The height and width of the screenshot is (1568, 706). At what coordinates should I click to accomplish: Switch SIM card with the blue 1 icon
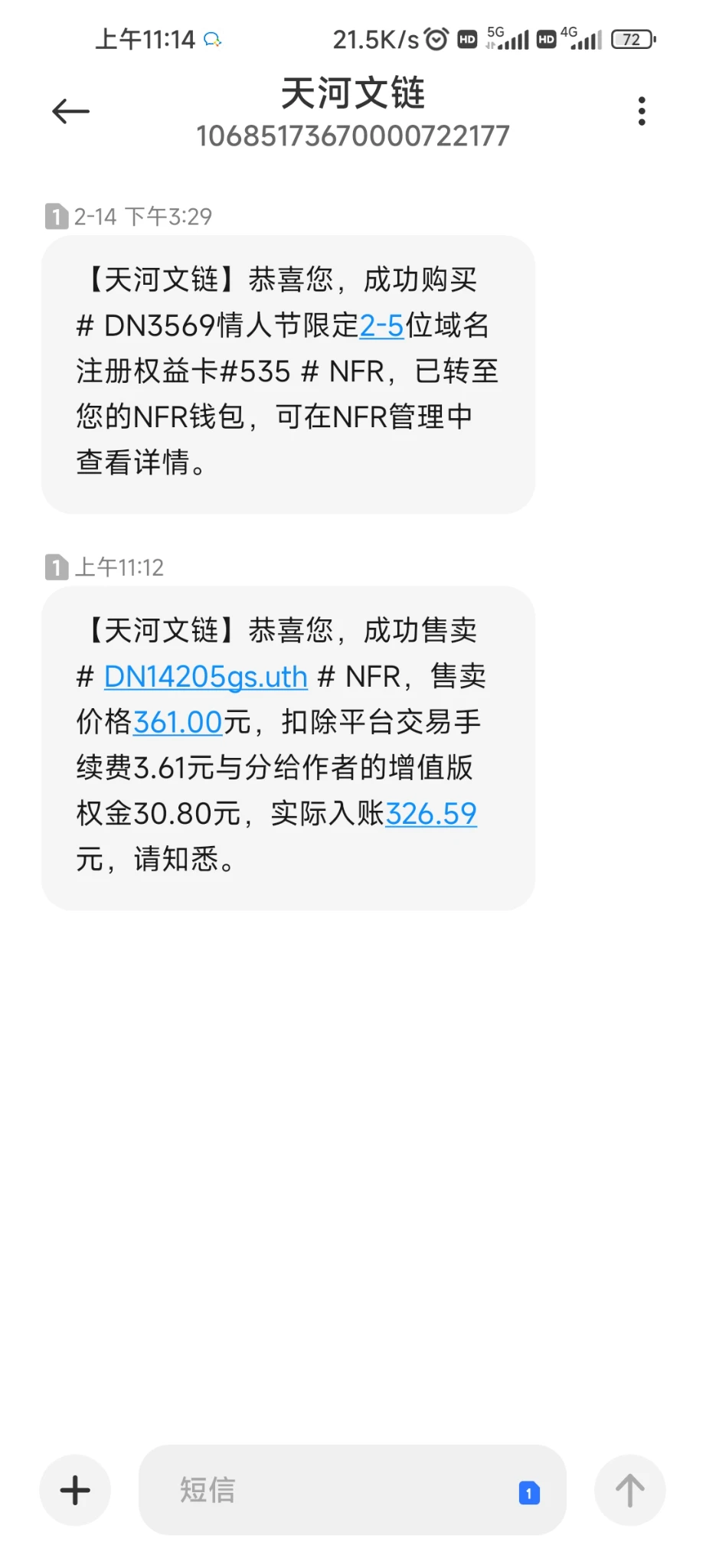tap(529, 1493)
